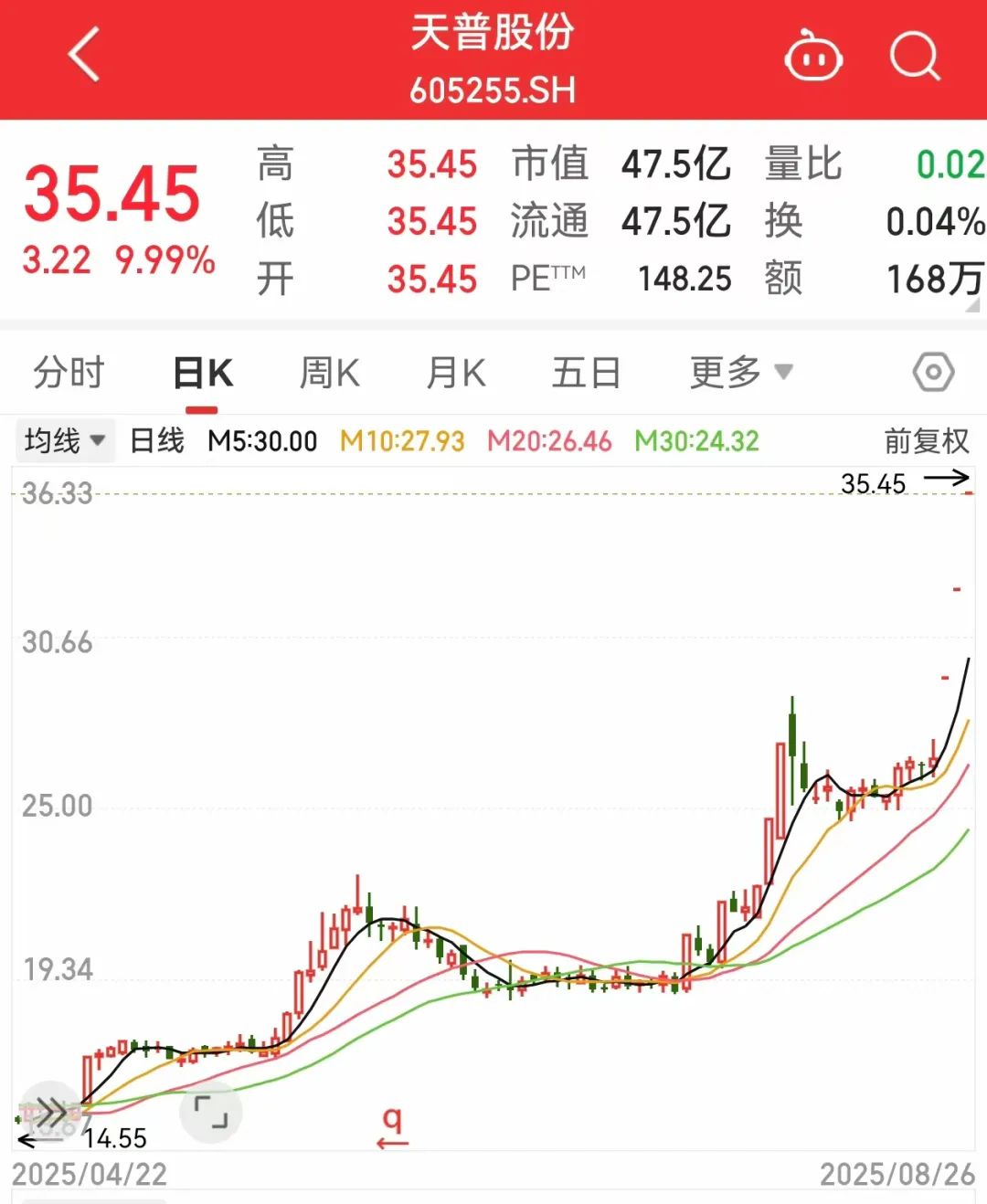Show the 五日 chart tab
The width and height of the screenshot is (987, 1204).
(586, 374)
